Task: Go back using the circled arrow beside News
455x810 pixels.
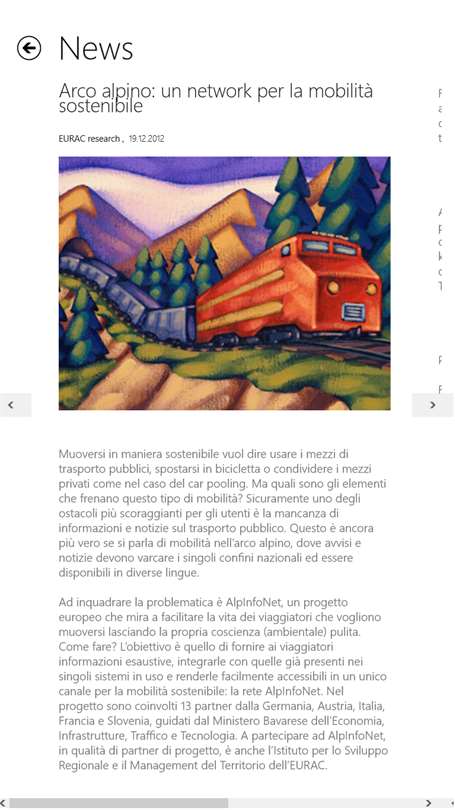Action: click(x=29, y=48)
